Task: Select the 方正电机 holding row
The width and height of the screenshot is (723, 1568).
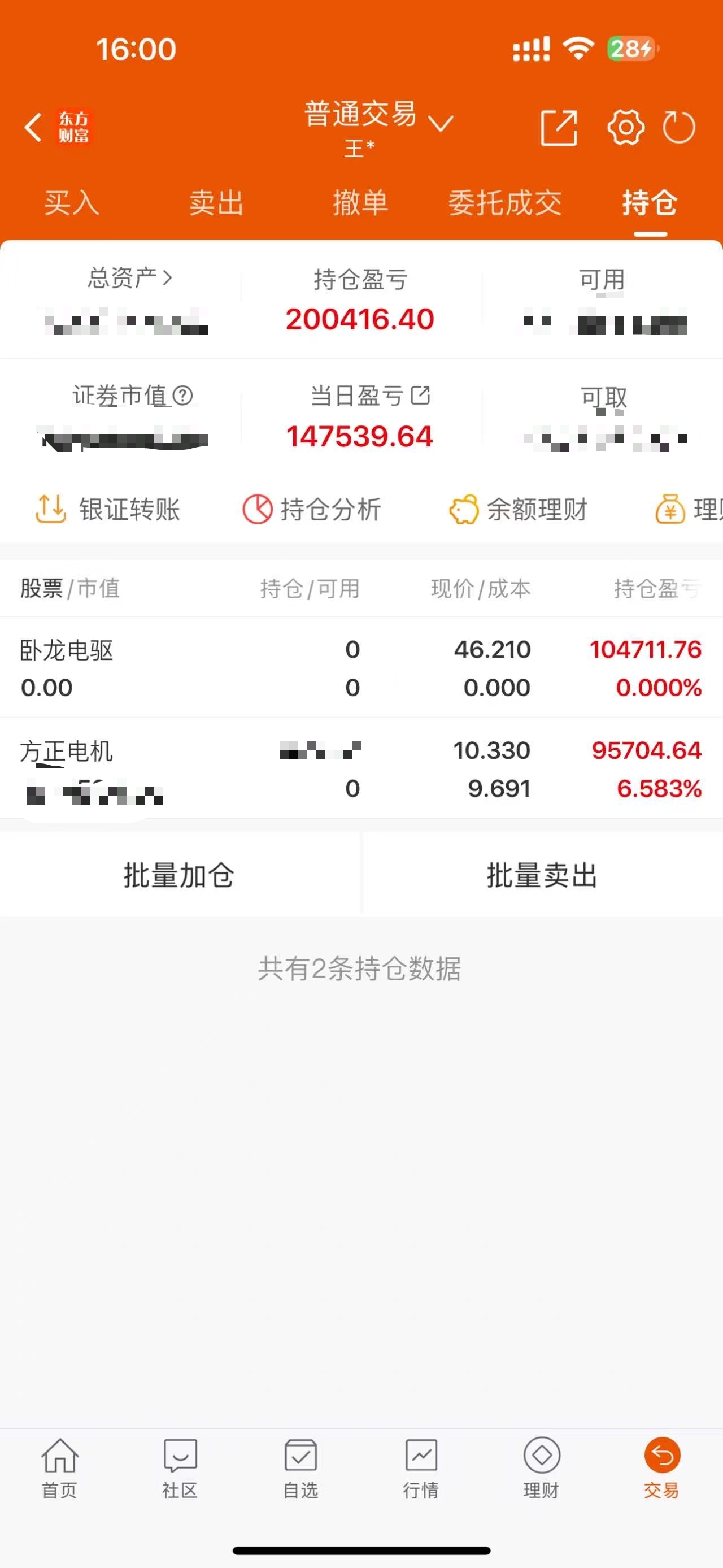Action: 243,769
